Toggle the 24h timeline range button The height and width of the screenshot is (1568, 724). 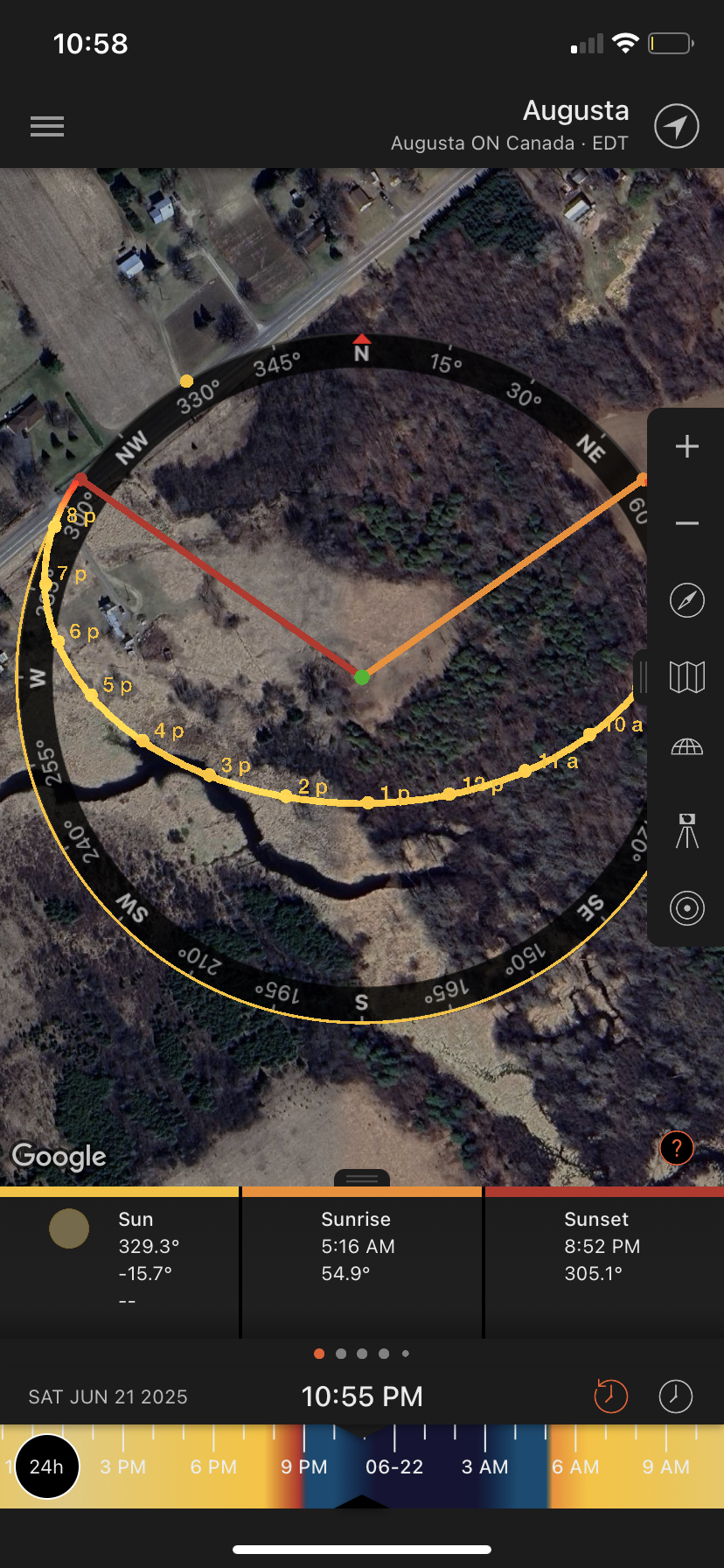(x=47, y=1466)
